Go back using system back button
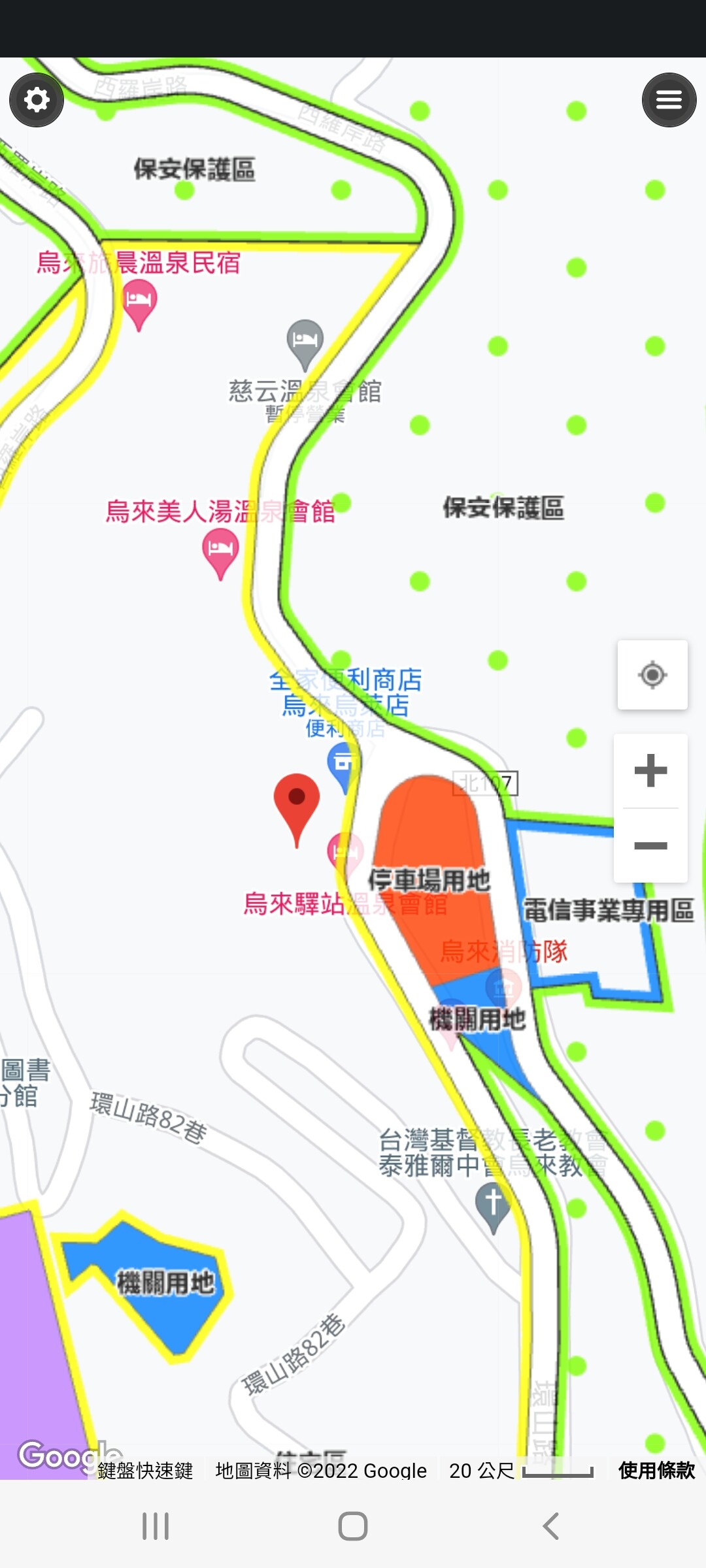Image resolution: width=706 pixels, height=1568 pixels. coord(550,1526)
